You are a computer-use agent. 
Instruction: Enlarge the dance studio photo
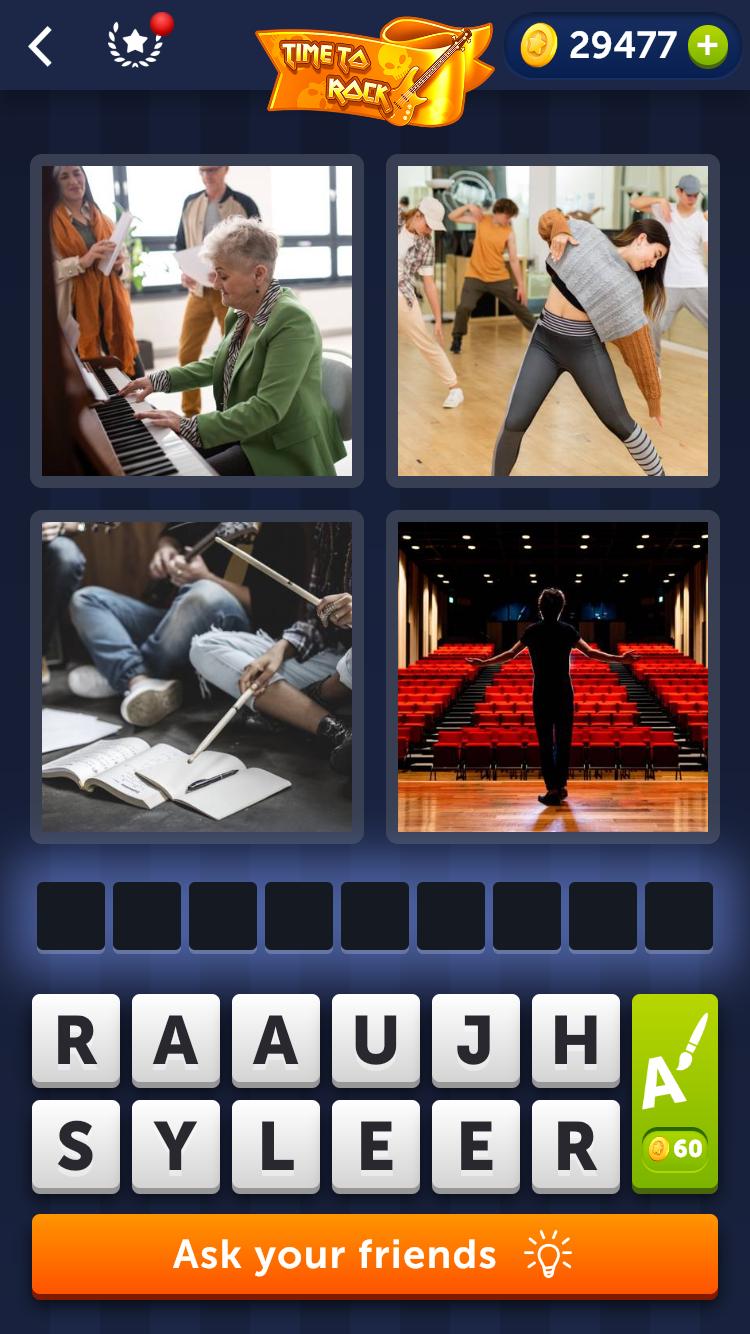tap(553, 321)
